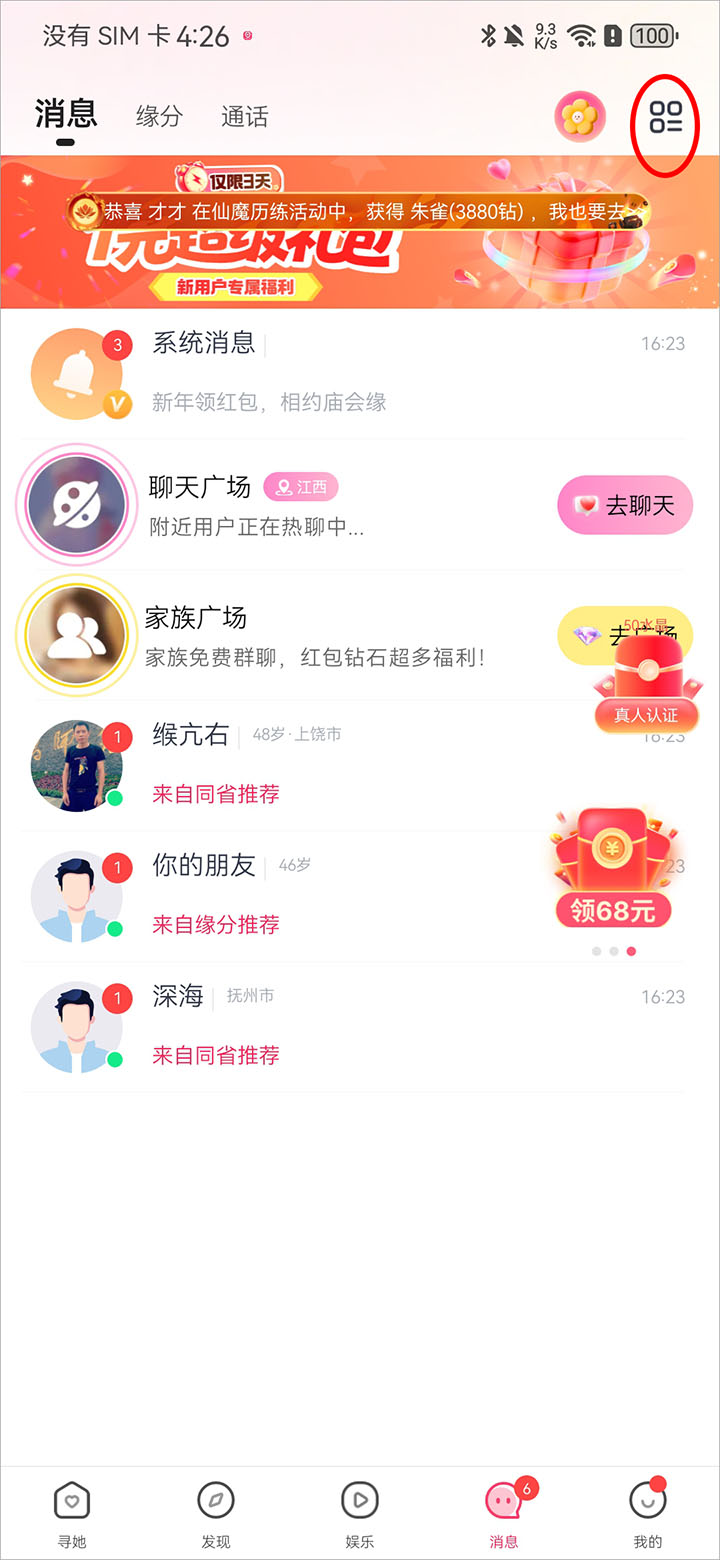720x1560 pixels.
Task: Go to the 发现 tab
Action: point(216,1510)
